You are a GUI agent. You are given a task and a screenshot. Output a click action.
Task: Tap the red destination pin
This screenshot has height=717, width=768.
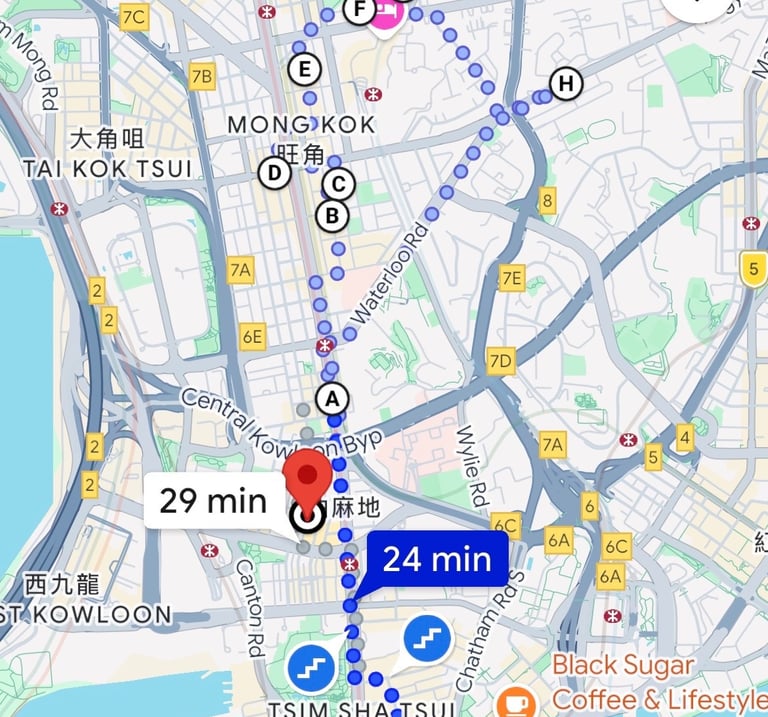[308, 478]
